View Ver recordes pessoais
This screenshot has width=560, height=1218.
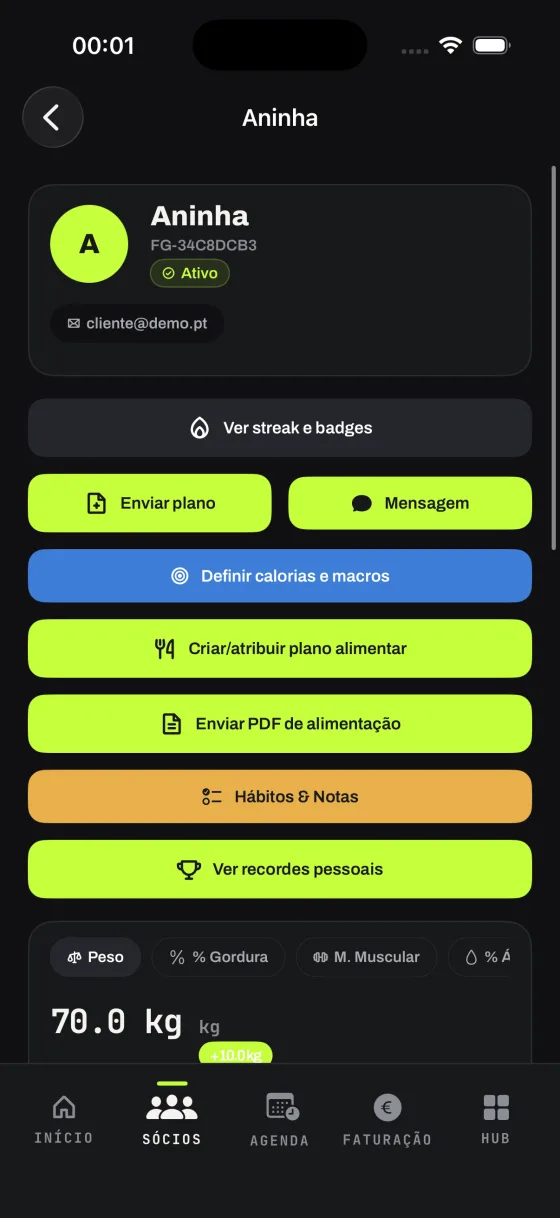tap(280, 869)
